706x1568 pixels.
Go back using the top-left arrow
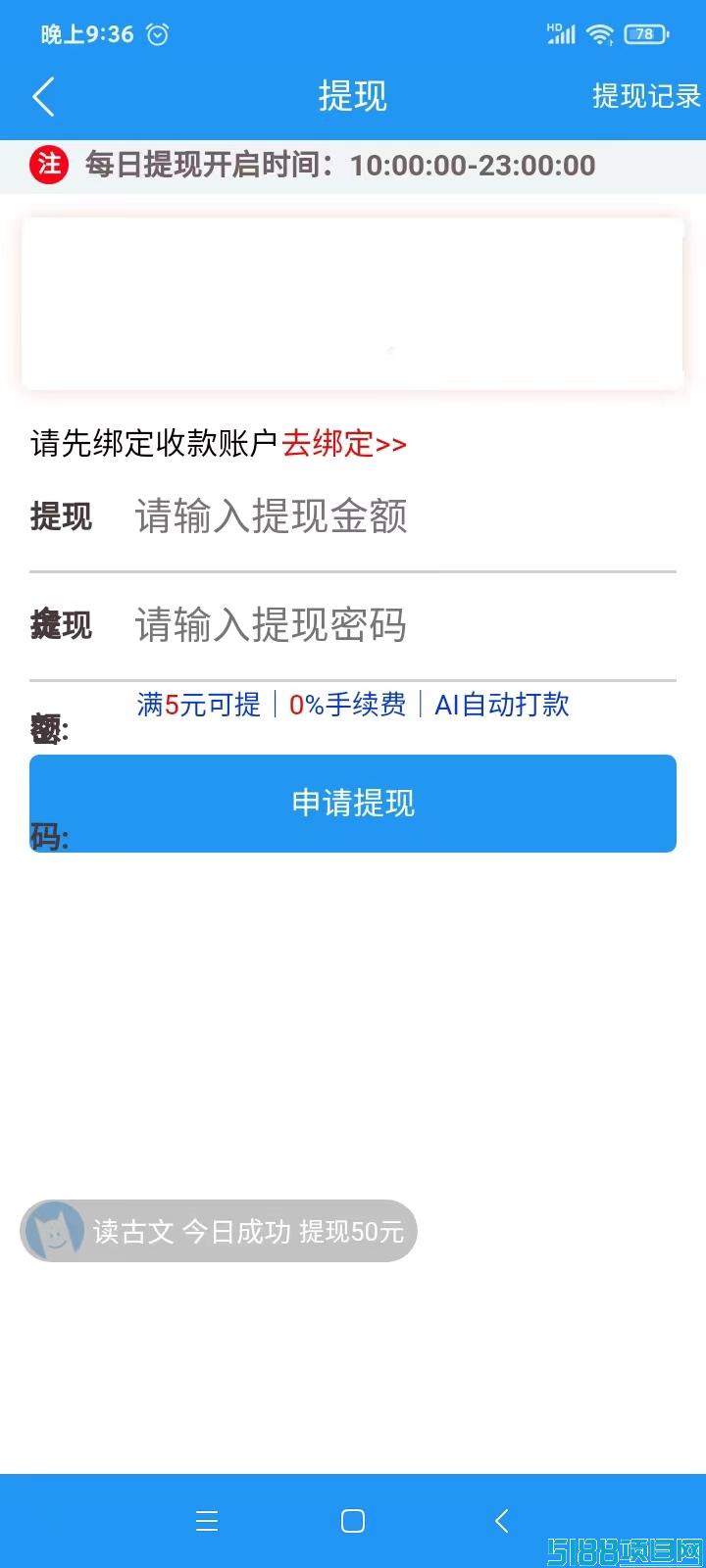tap(44, 97)
